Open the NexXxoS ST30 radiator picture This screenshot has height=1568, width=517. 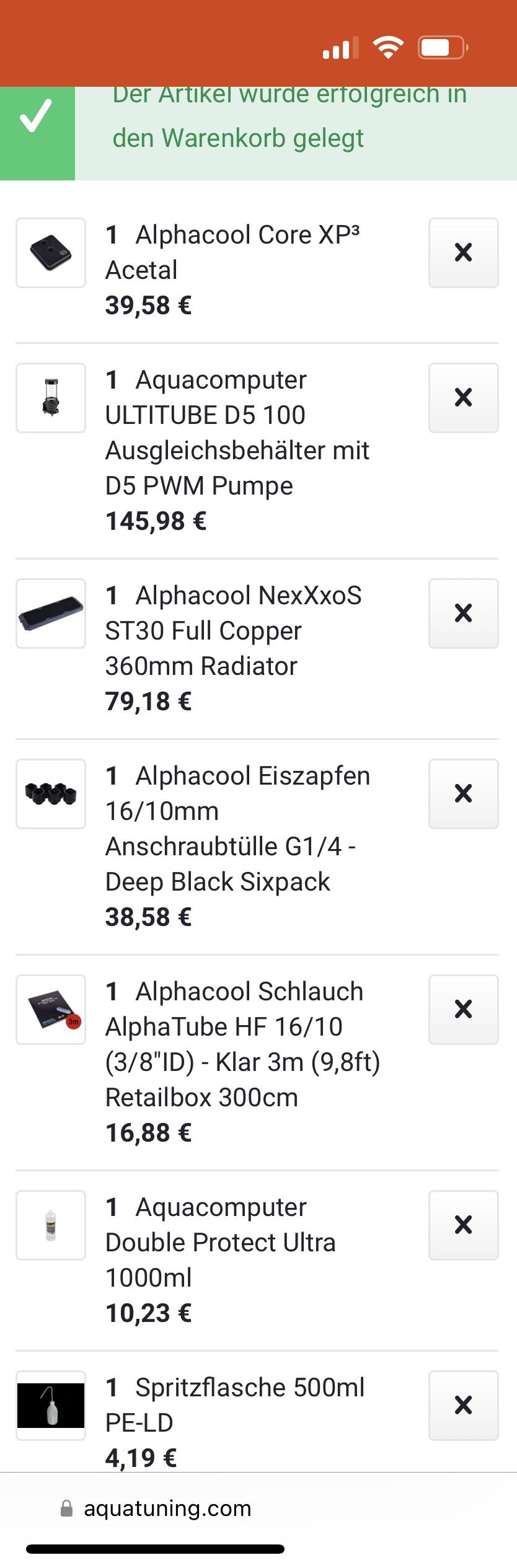[51, 614]
